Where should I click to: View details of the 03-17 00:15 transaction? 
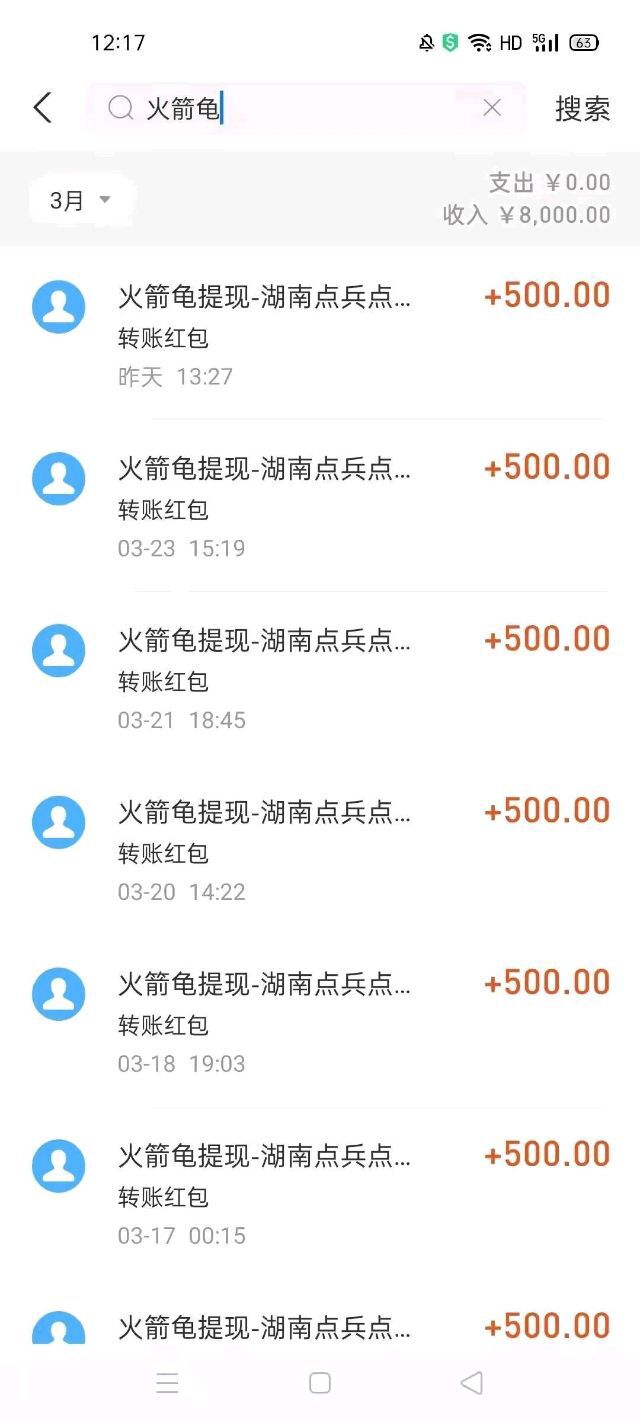point(320,1194)
